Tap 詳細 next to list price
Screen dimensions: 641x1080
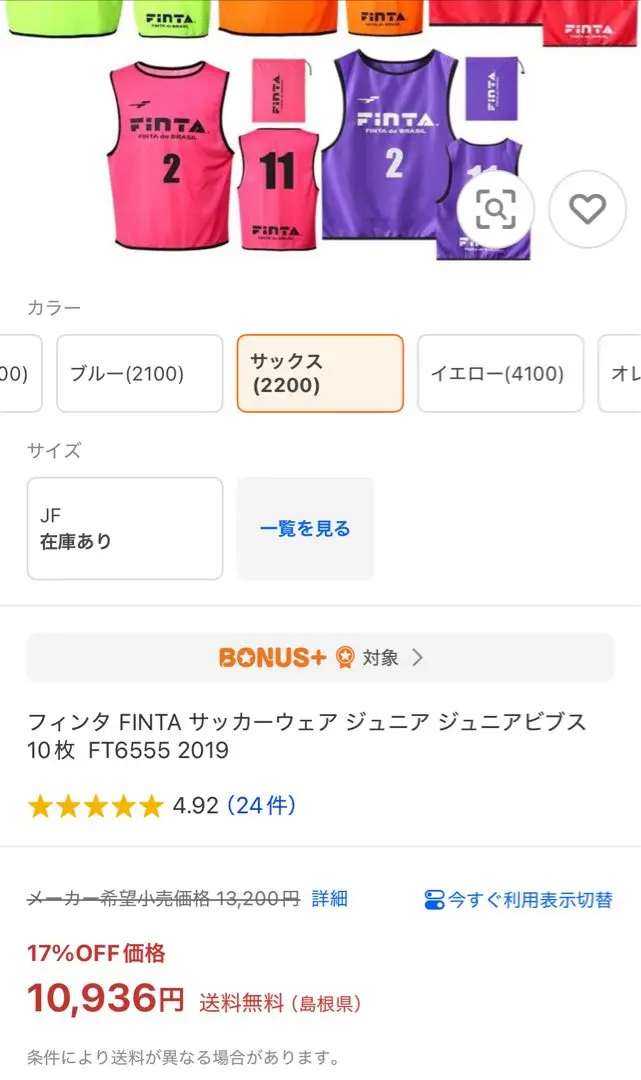pyautogui.click(x=330, y=899)
